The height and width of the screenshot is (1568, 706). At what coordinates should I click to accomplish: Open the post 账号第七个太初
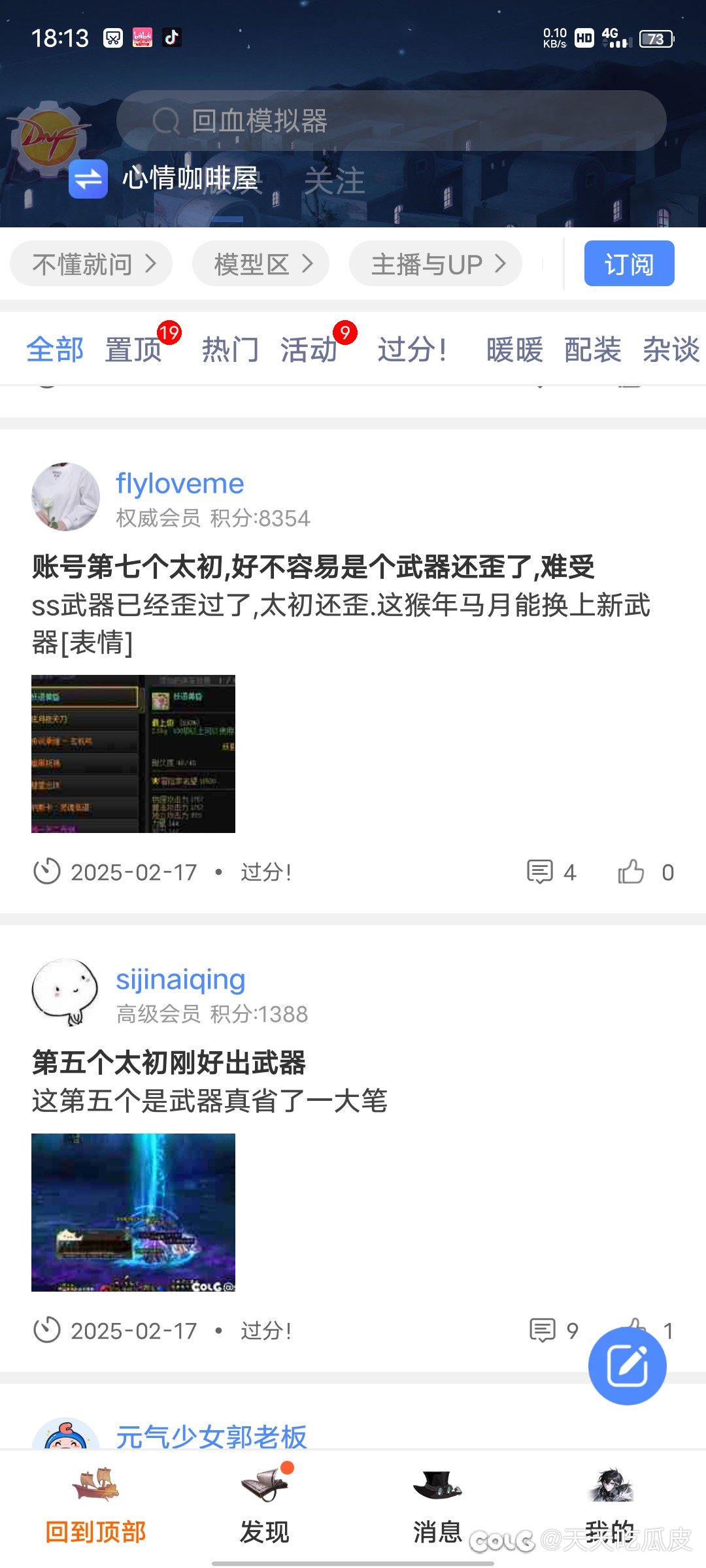(x=313, y=566)
